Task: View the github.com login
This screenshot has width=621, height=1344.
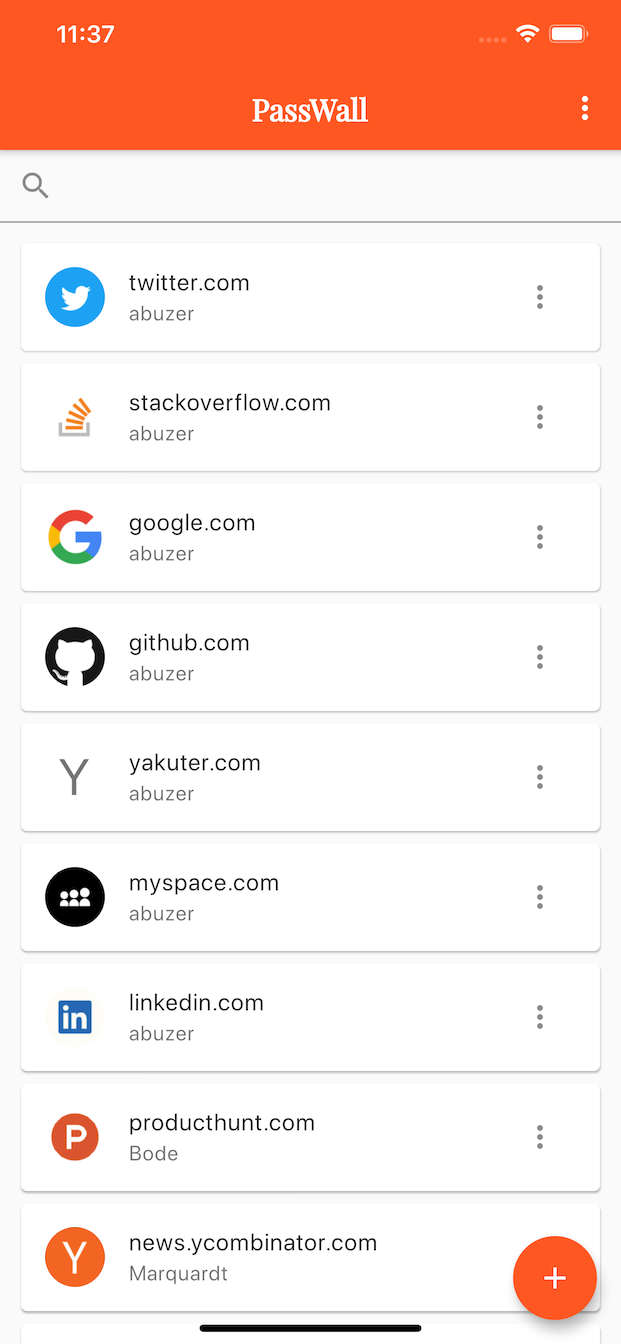Action: coord(310,657)
